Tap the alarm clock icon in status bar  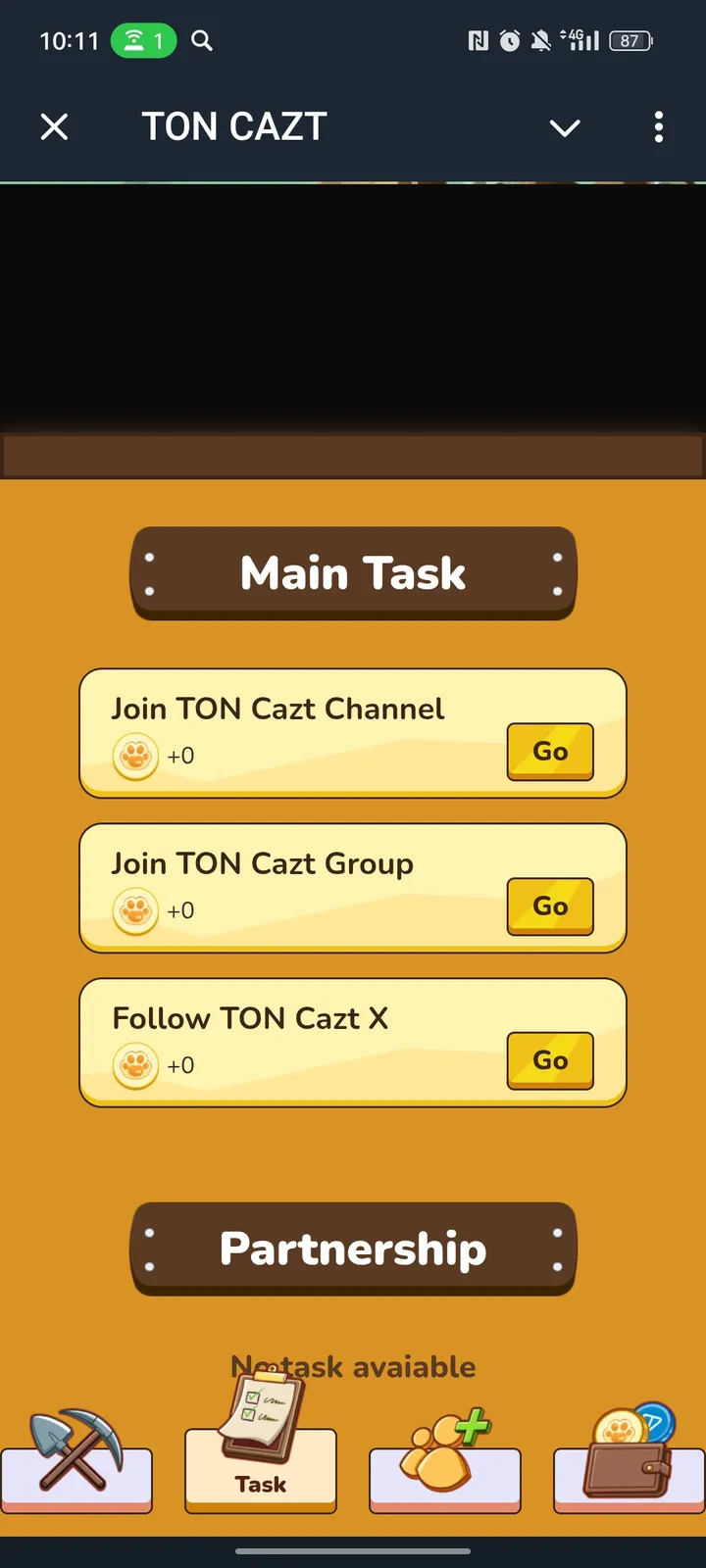click(x=509, y=41)
